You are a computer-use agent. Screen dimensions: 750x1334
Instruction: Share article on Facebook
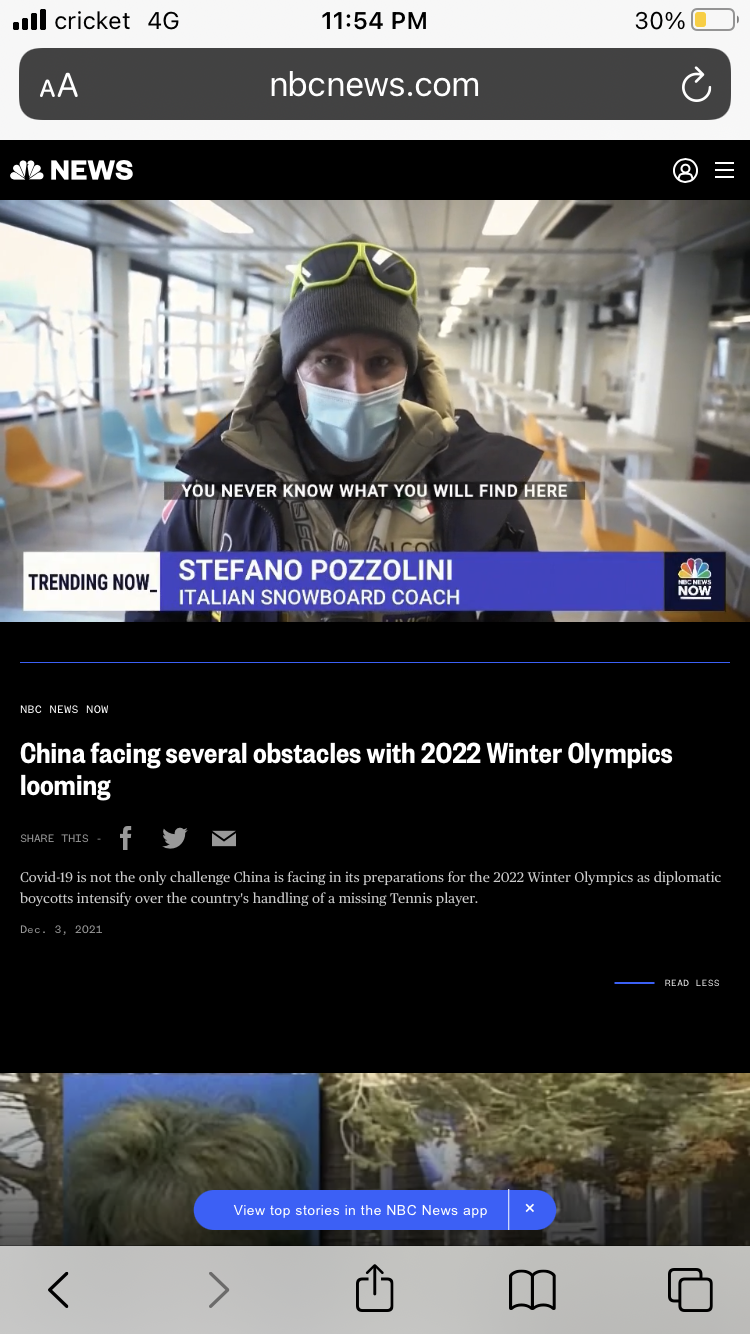(x=126, y=838)
